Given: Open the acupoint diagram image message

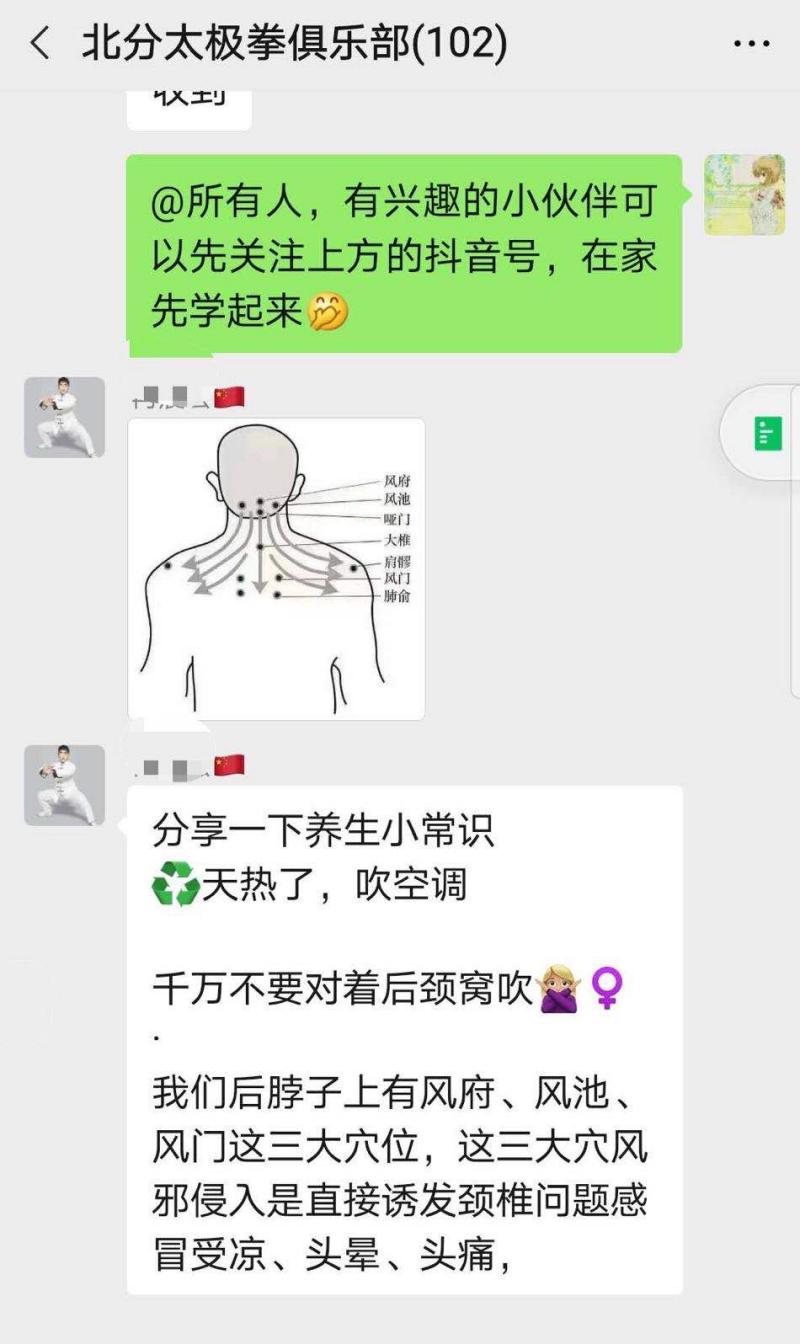Looking at the screenshot, I should [x=276, y=568].
